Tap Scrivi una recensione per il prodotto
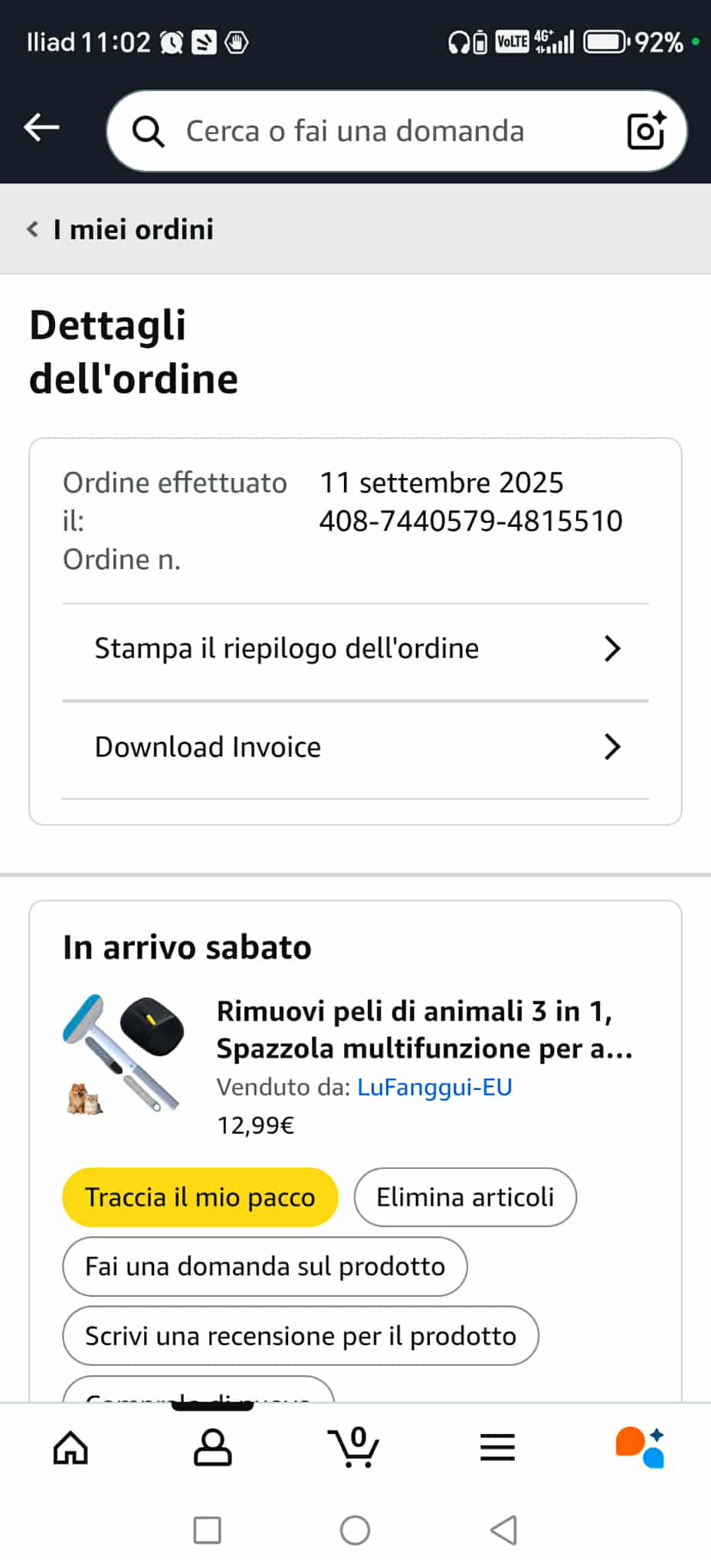Viewport: 711px width, 1568px height. [300, 1336]
